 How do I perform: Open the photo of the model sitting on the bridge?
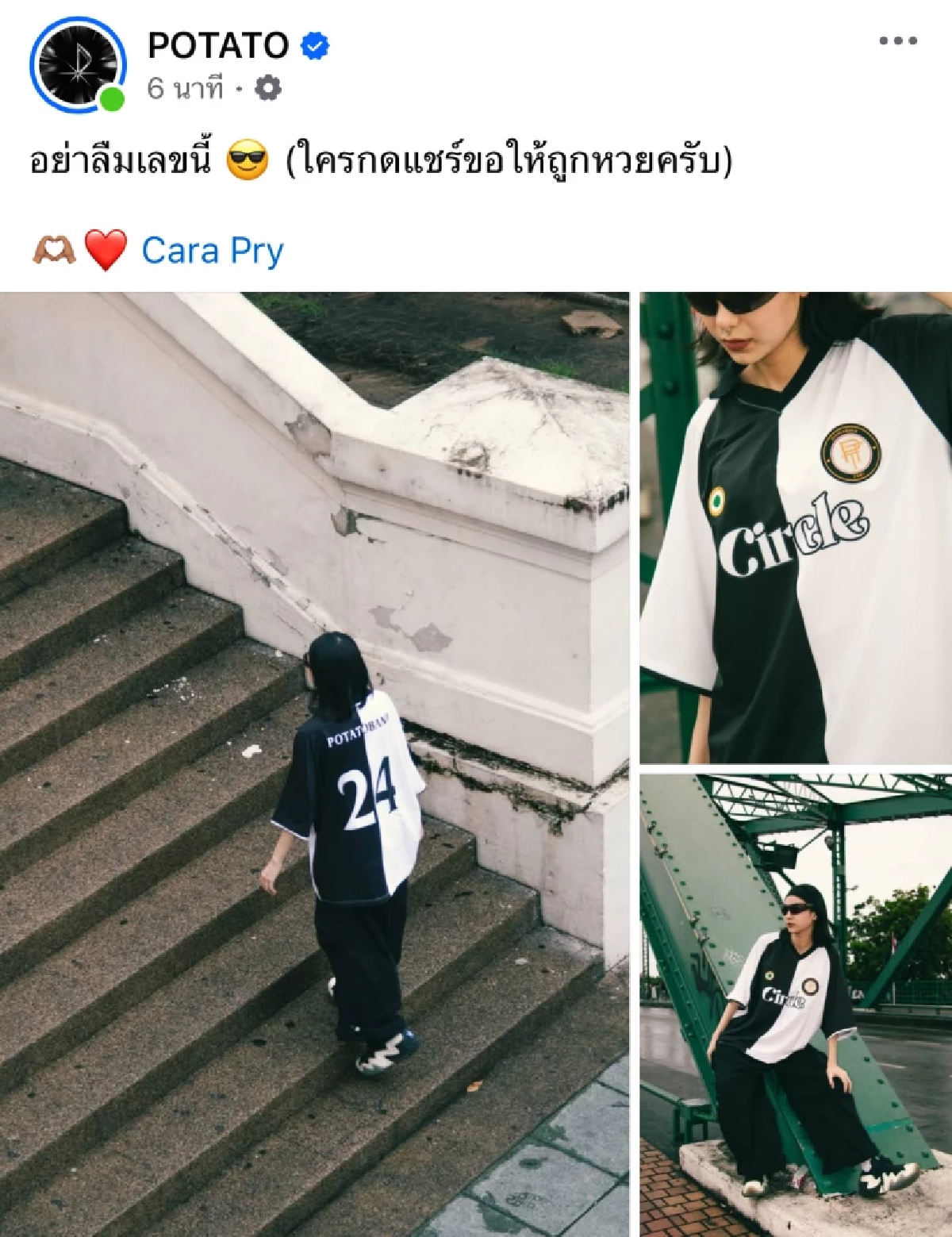pos(796,1005)
